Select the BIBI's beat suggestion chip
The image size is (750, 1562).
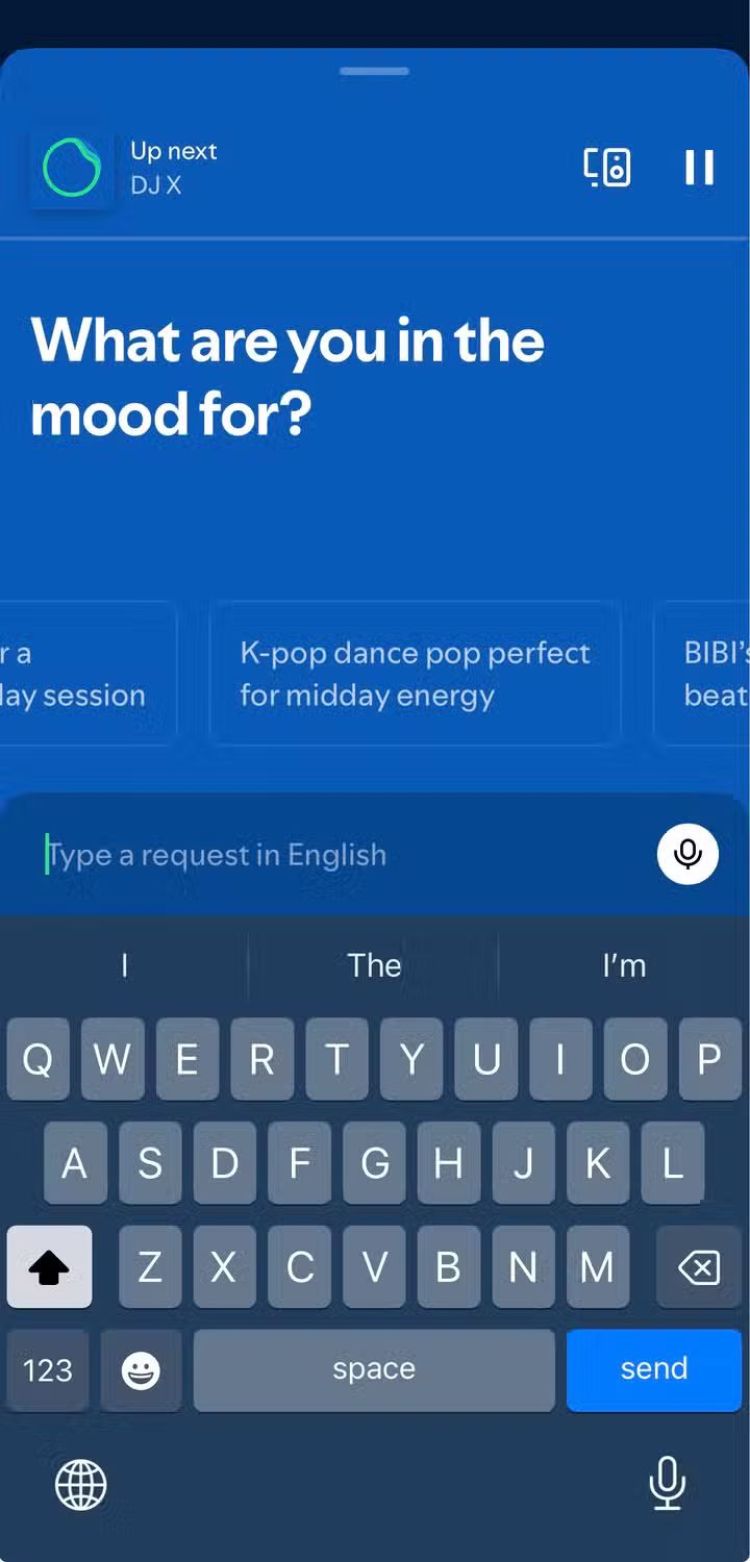[x=712, y=674]
